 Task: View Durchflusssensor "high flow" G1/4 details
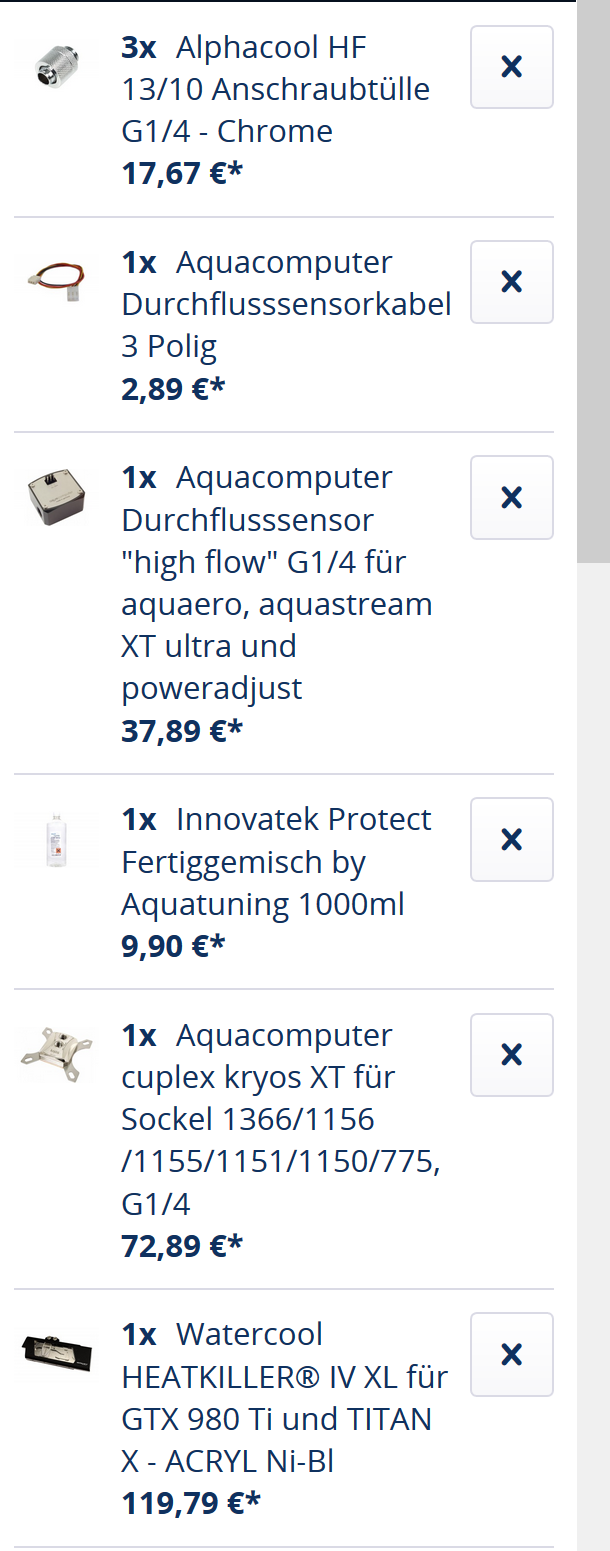277,582
